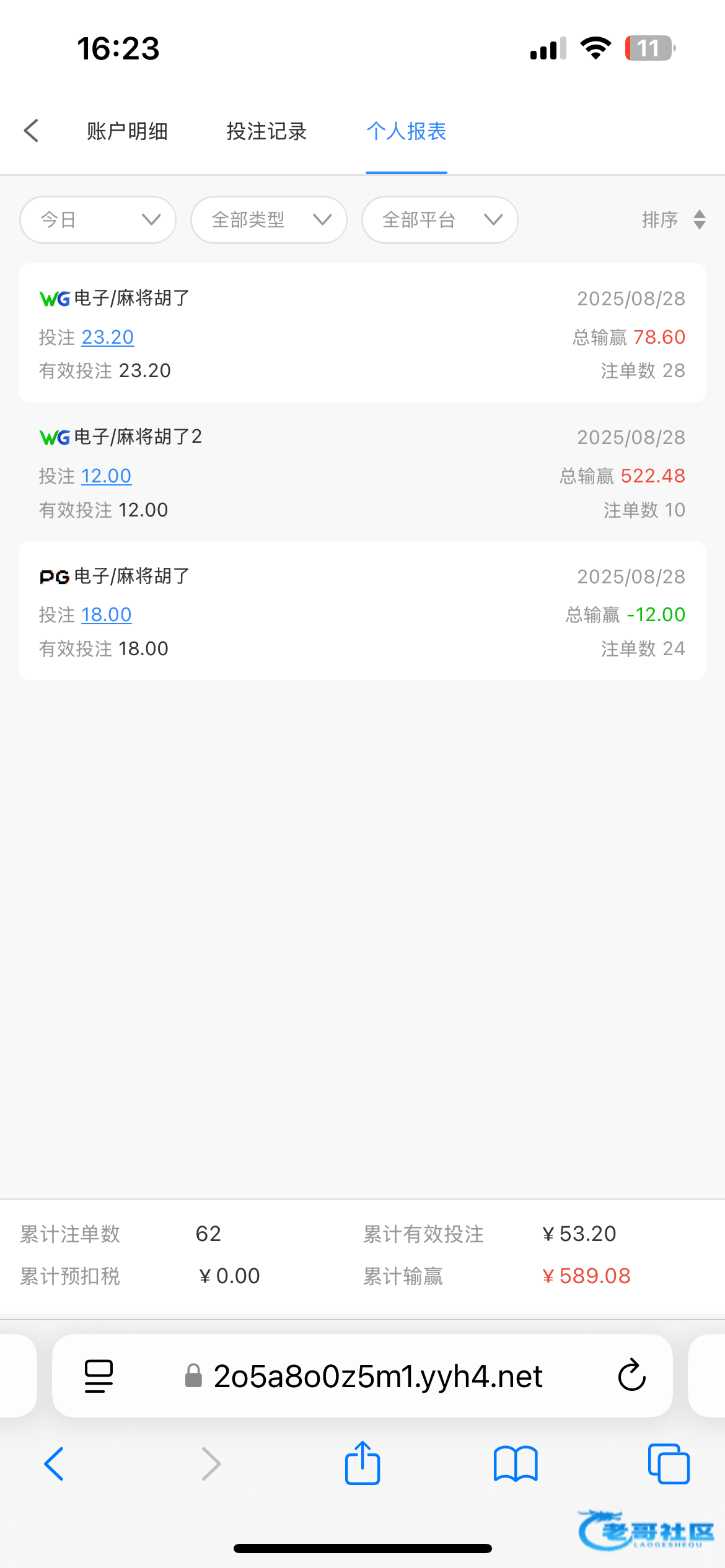Expand the 今日 date dropdown
The image size is (725, 1568).
[98, 220]
